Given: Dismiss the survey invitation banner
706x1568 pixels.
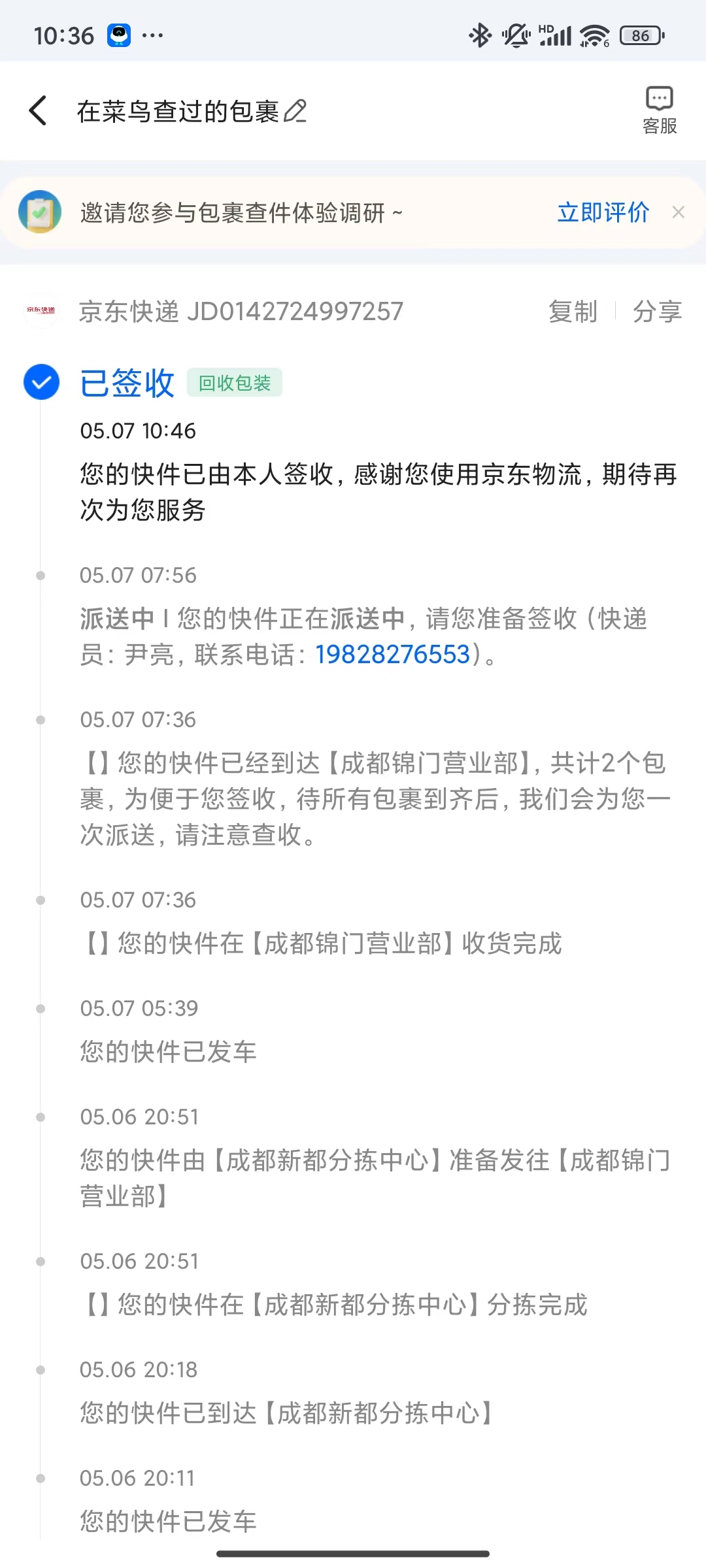Looking at the screenshot, I should (679, 212).
